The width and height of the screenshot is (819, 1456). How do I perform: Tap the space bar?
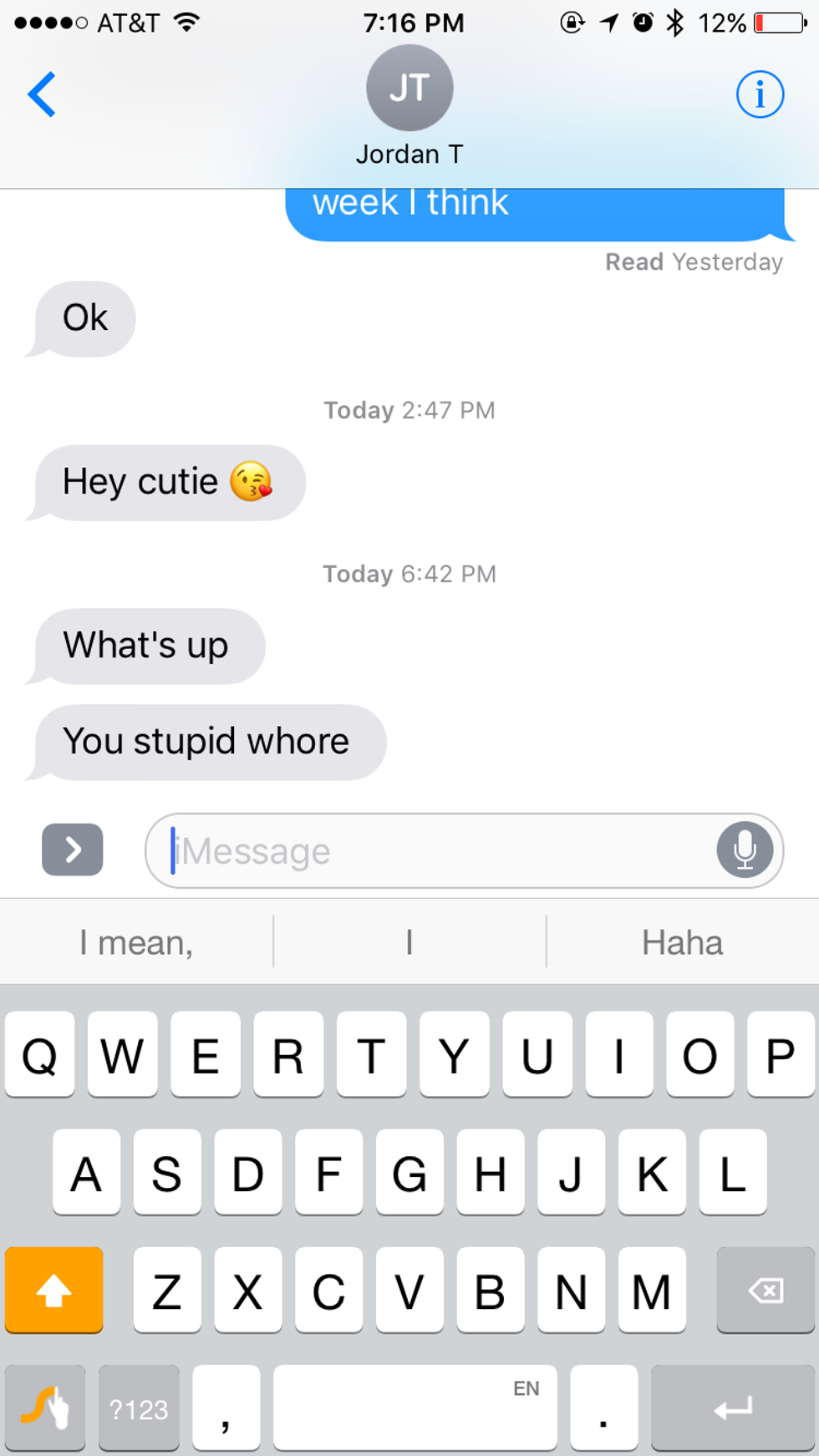point(415,1409)
